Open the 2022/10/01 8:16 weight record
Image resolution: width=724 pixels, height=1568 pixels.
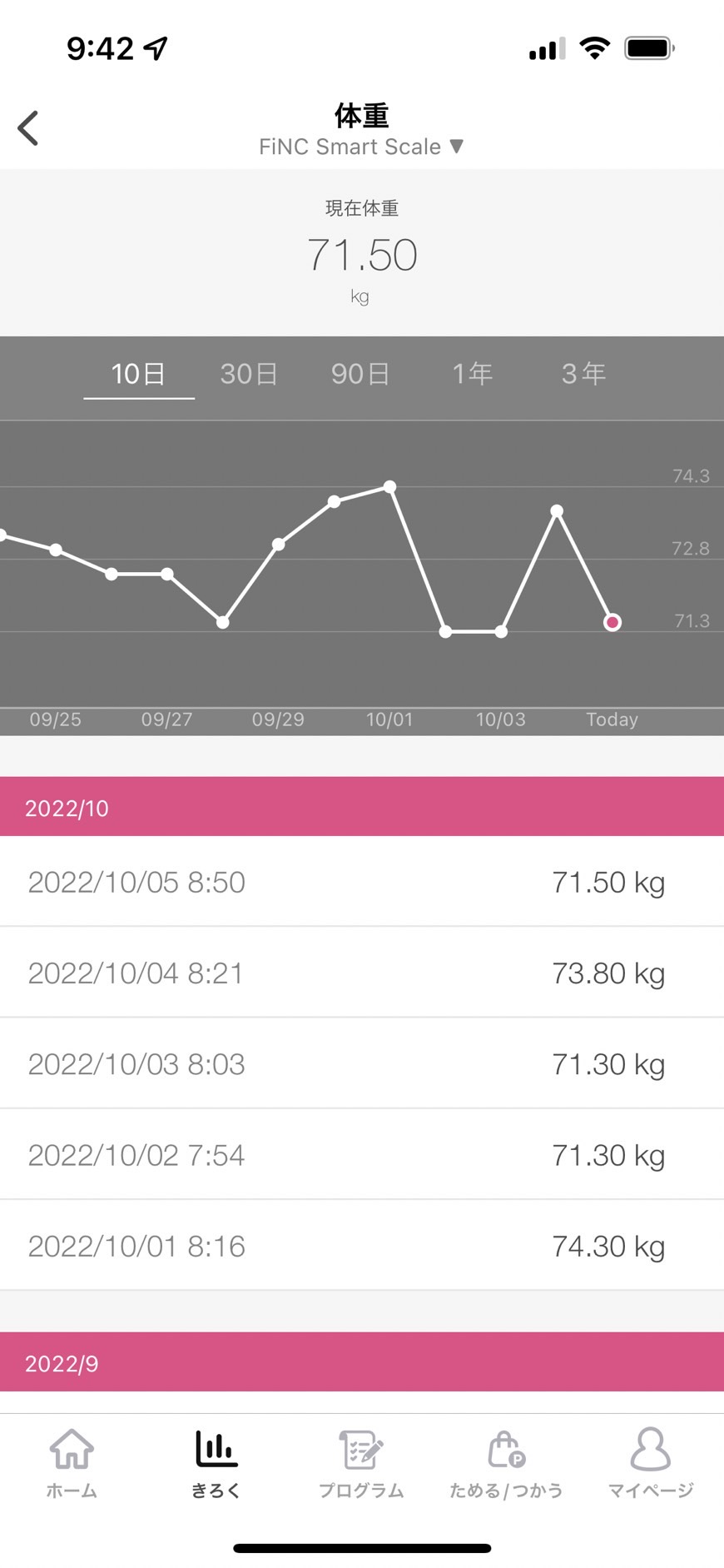tap(362, 1246)
